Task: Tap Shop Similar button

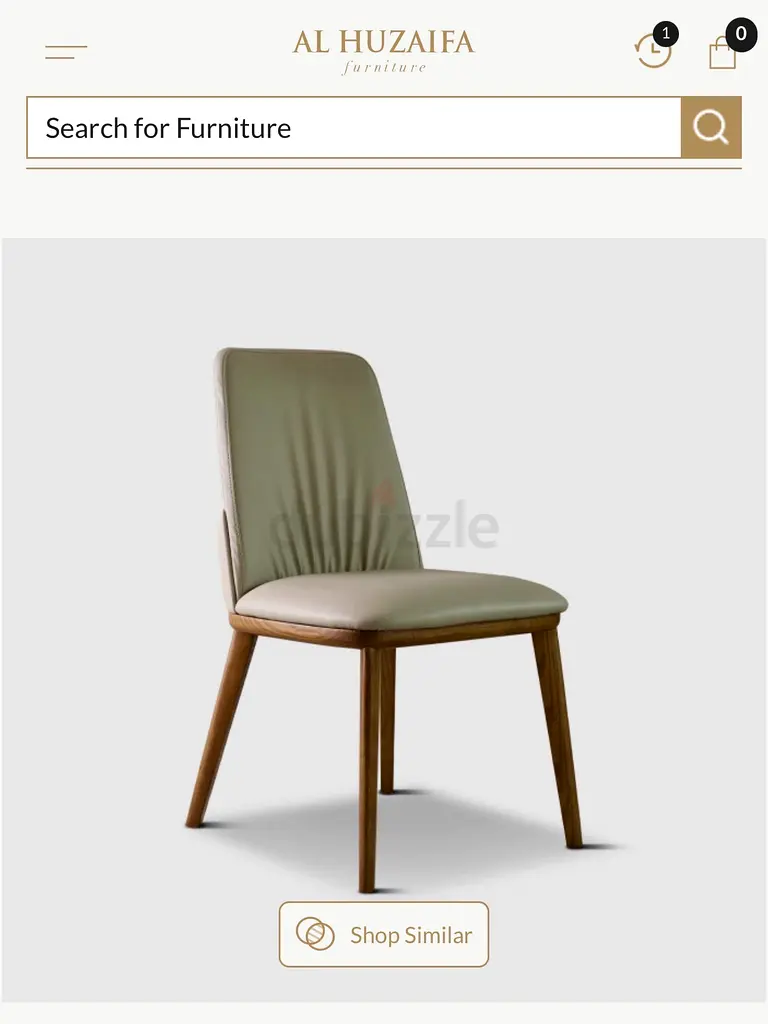Action: tap(384, 935)
